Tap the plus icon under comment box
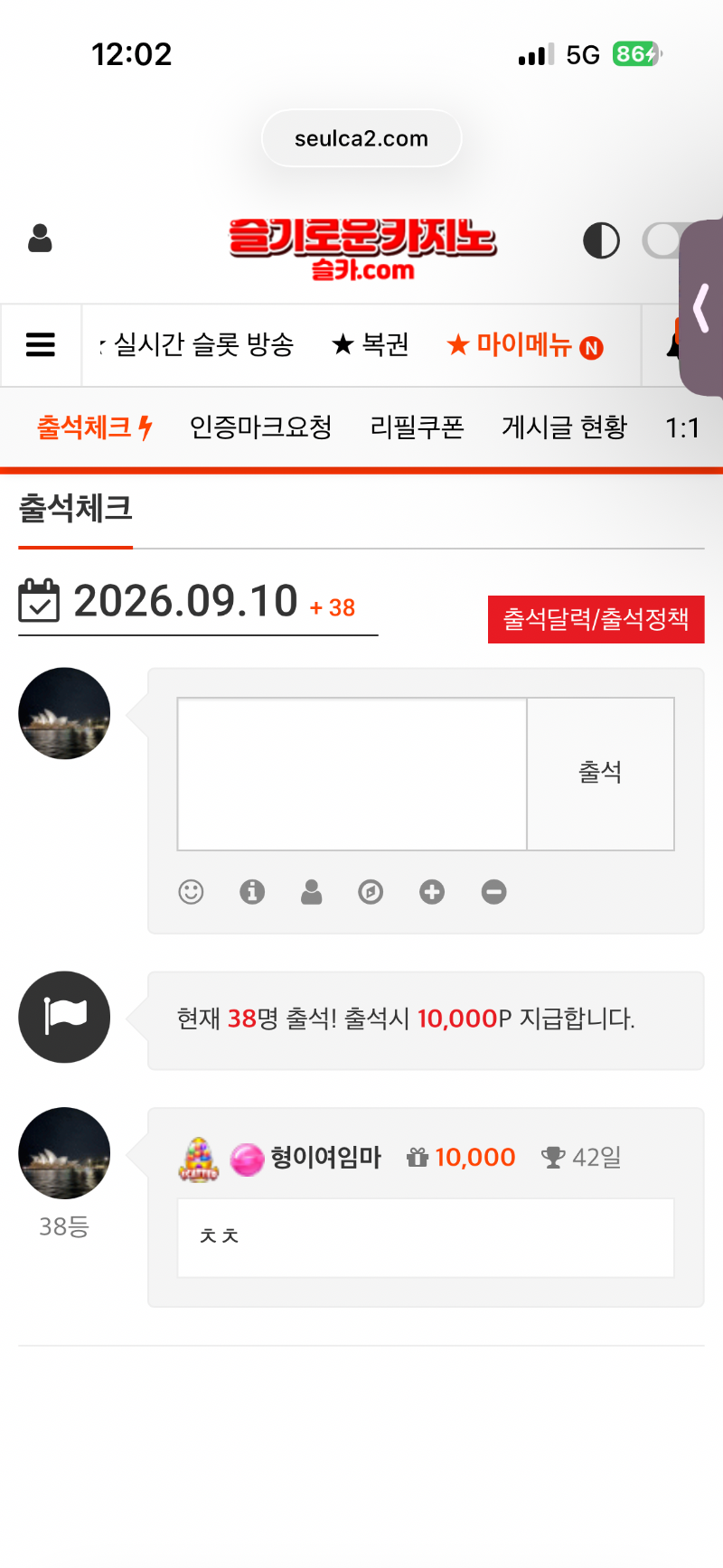This screenshot has width=723, height=1568. (432, 892)
